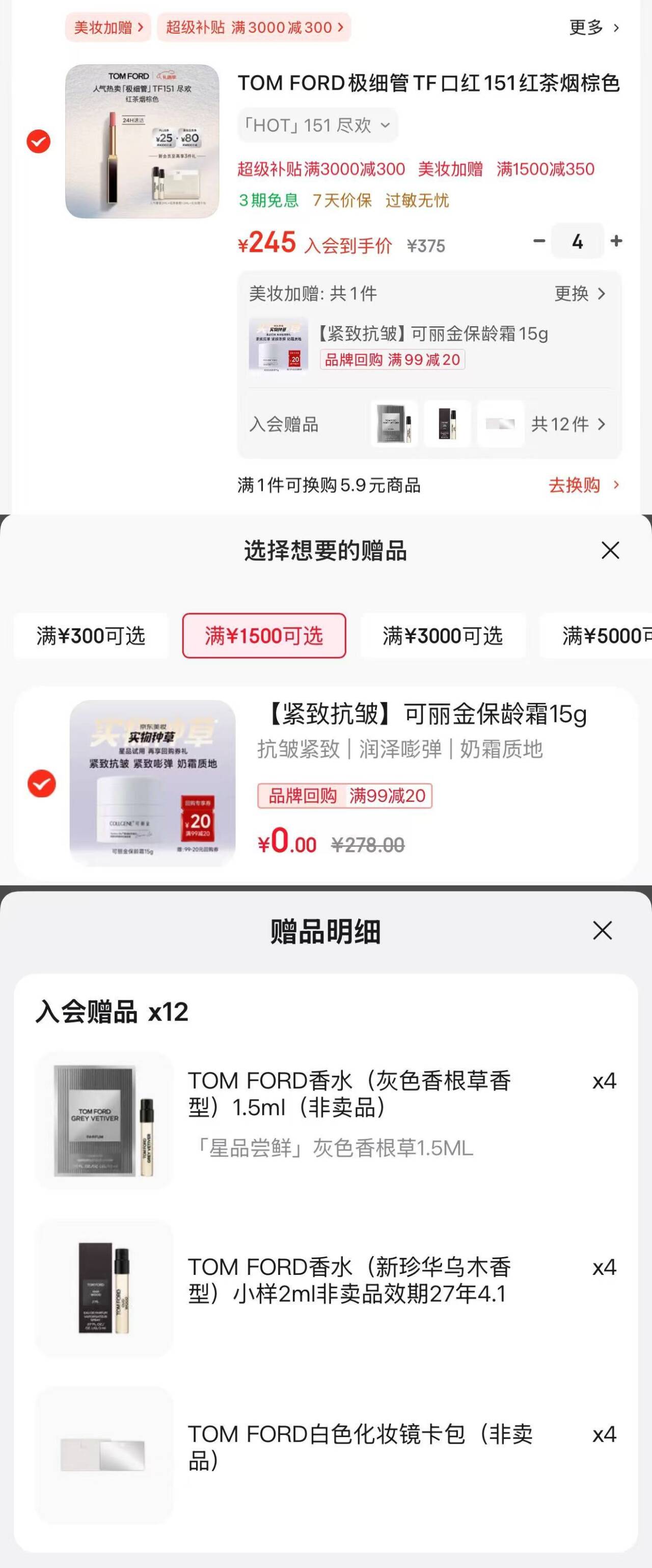The width and height of the screenshot is (652, 1568).
Task: Switch to the 满¥3000可选 tab
Action: 443,636
